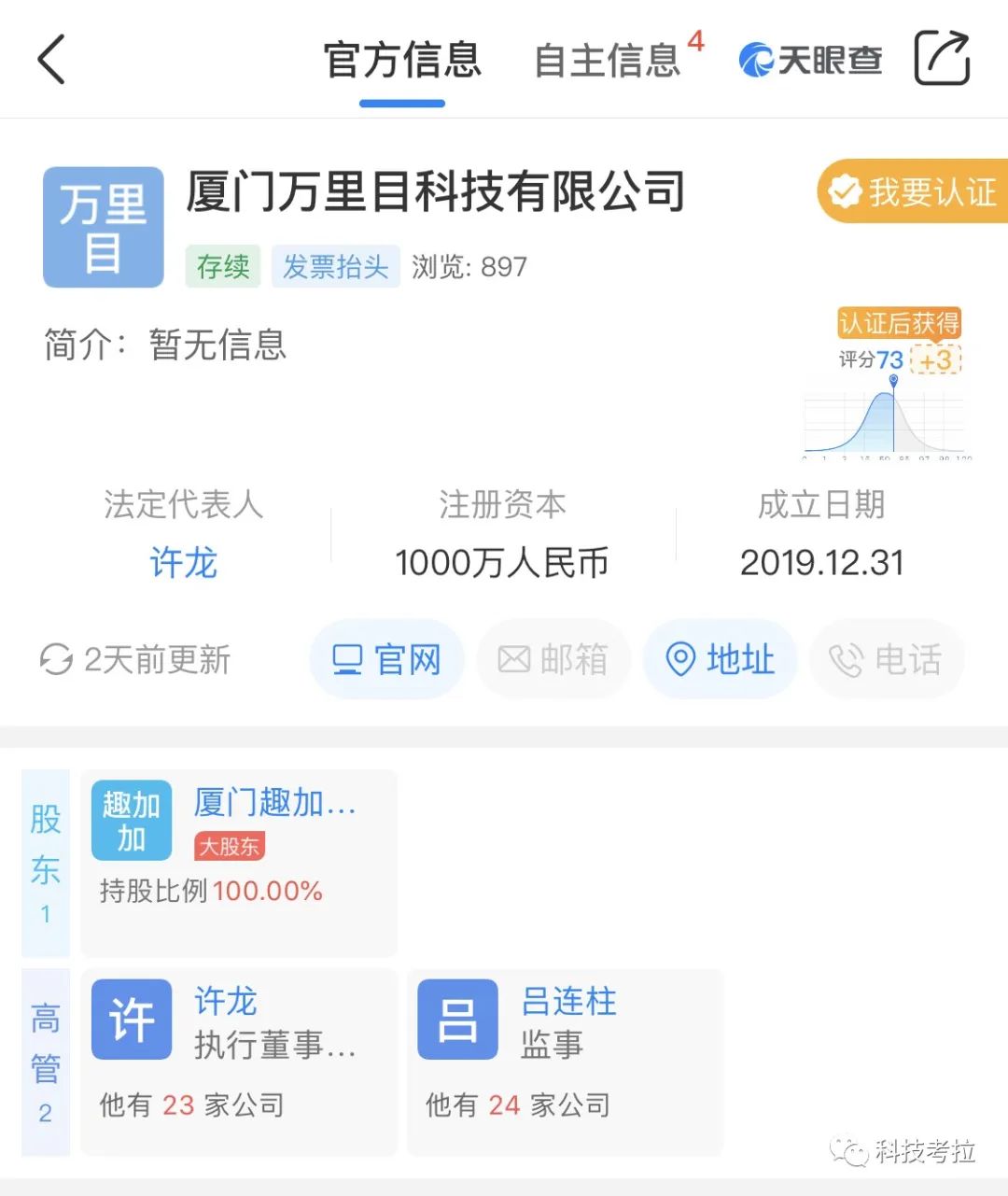Open 许龙 legal representative link

point(183,563)
